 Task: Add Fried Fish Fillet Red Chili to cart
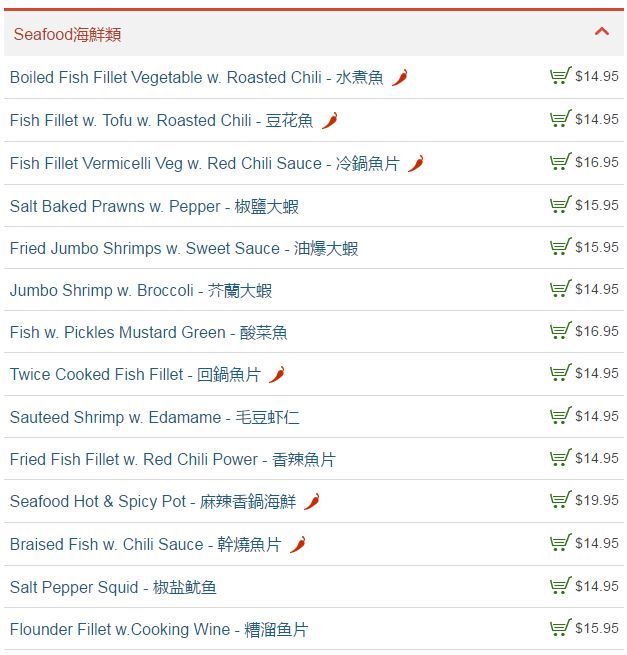[x=560, y=458]
